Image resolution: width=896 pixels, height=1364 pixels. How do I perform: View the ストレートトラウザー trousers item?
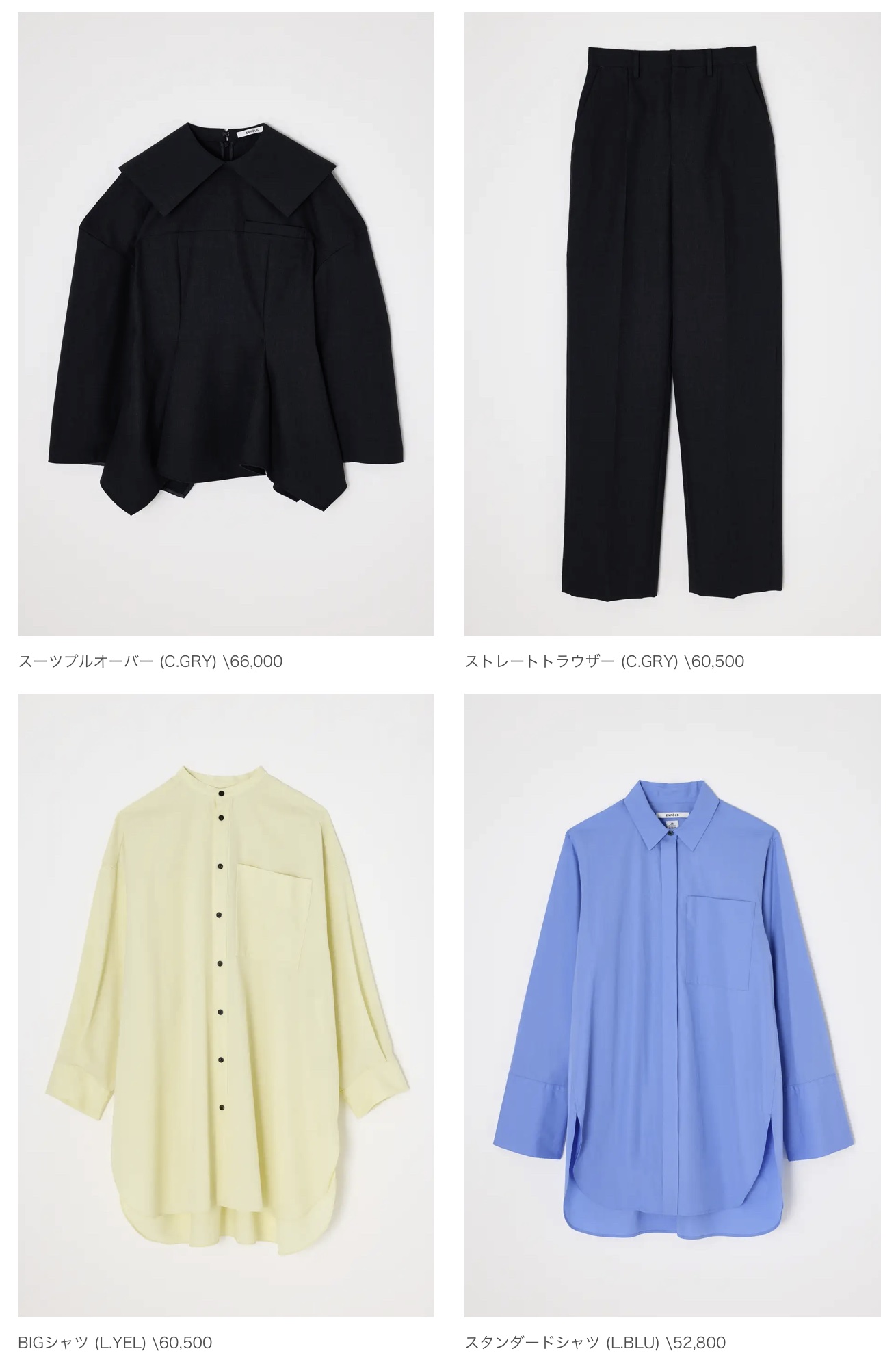tap(672, 325)
